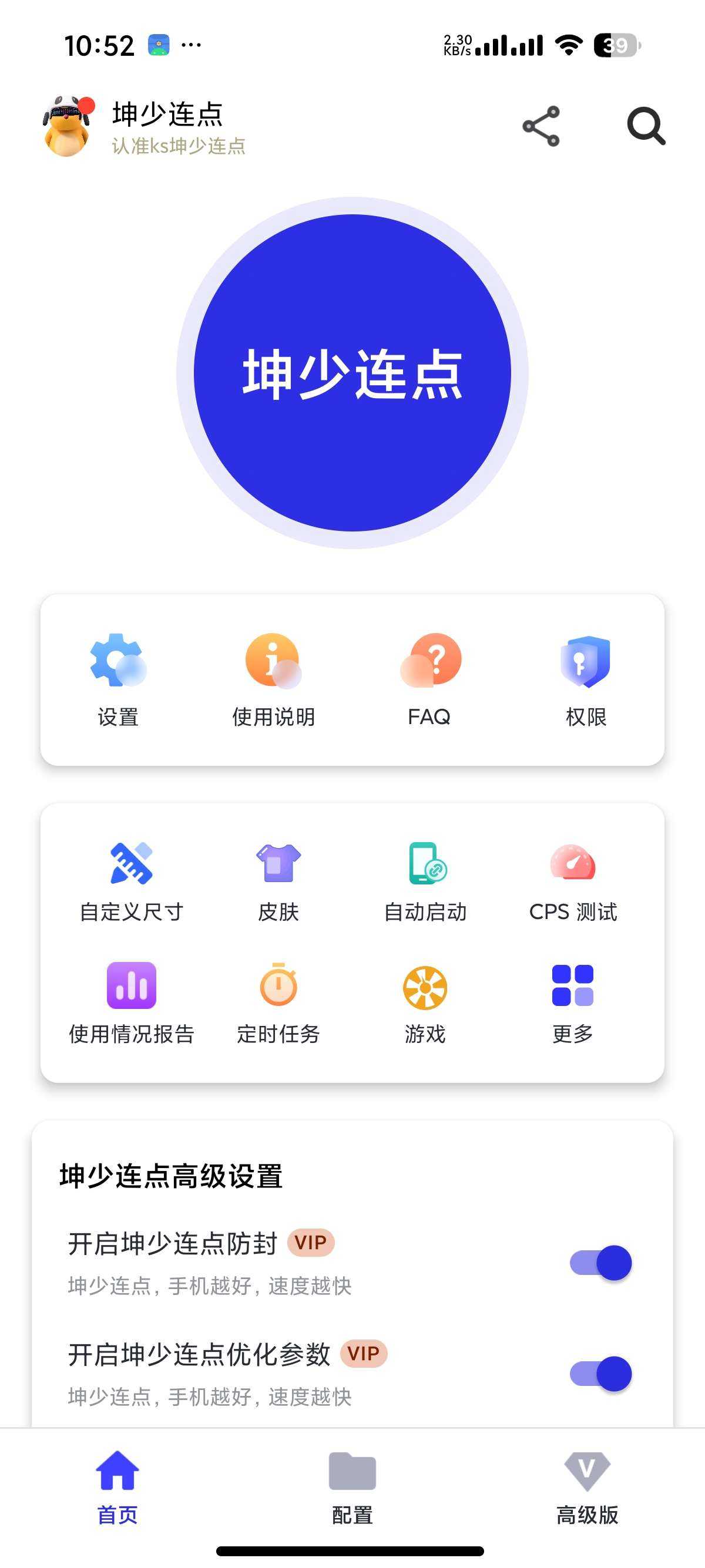Open 权限 permissions
This screenshot has width=705, height=1568.
pos(586,679)
